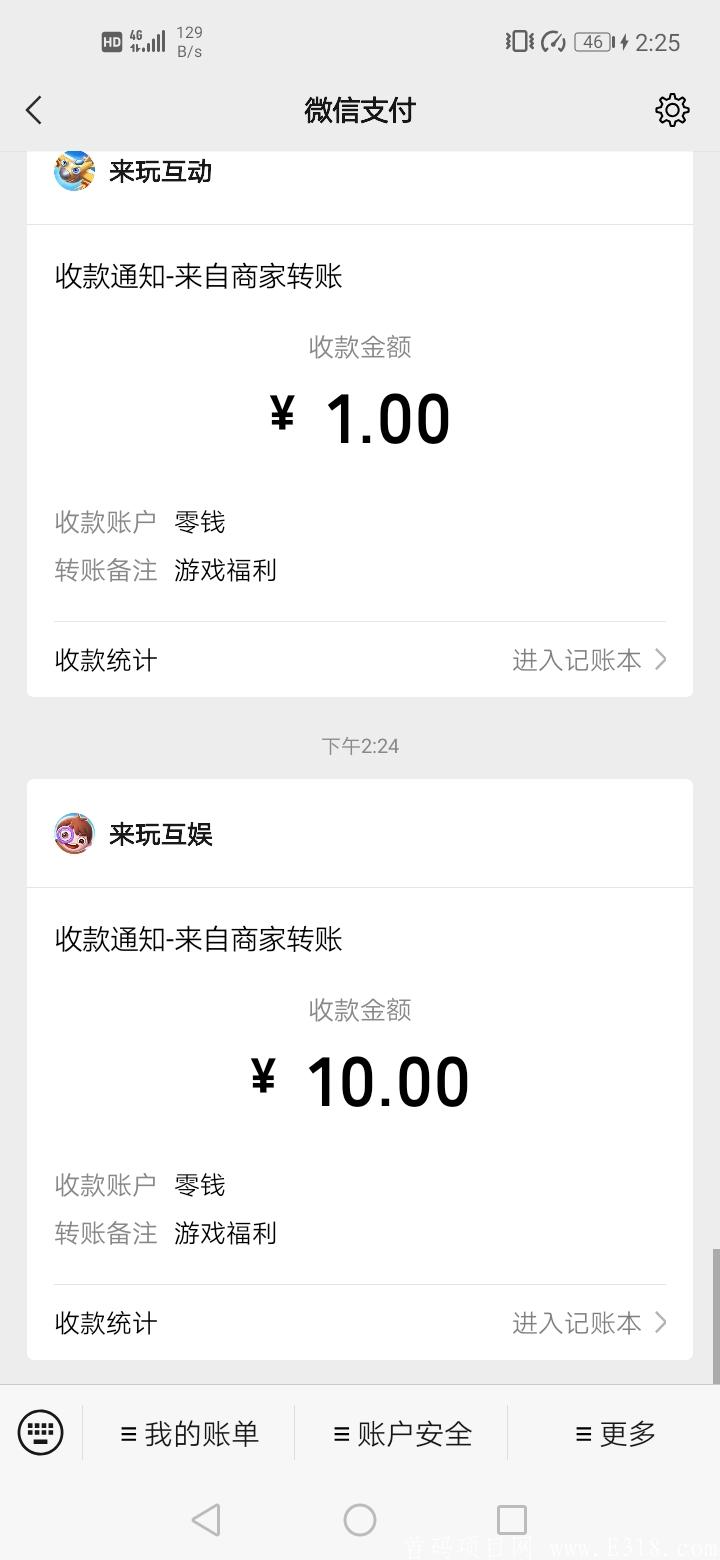Tap the back arrow to leave 微信支付
Screen dimensions: 720x1560
pyautogui.click(x=33, y=110)
